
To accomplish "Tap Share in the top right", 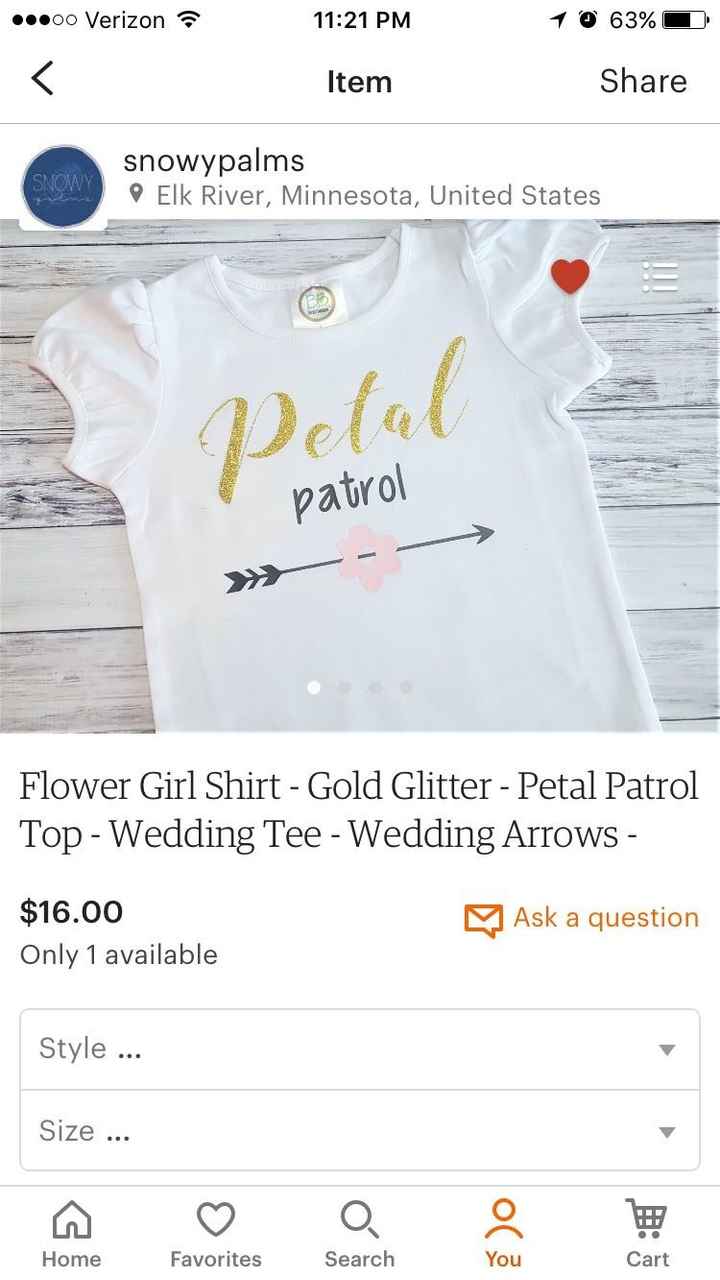I will tap(643, 81).
